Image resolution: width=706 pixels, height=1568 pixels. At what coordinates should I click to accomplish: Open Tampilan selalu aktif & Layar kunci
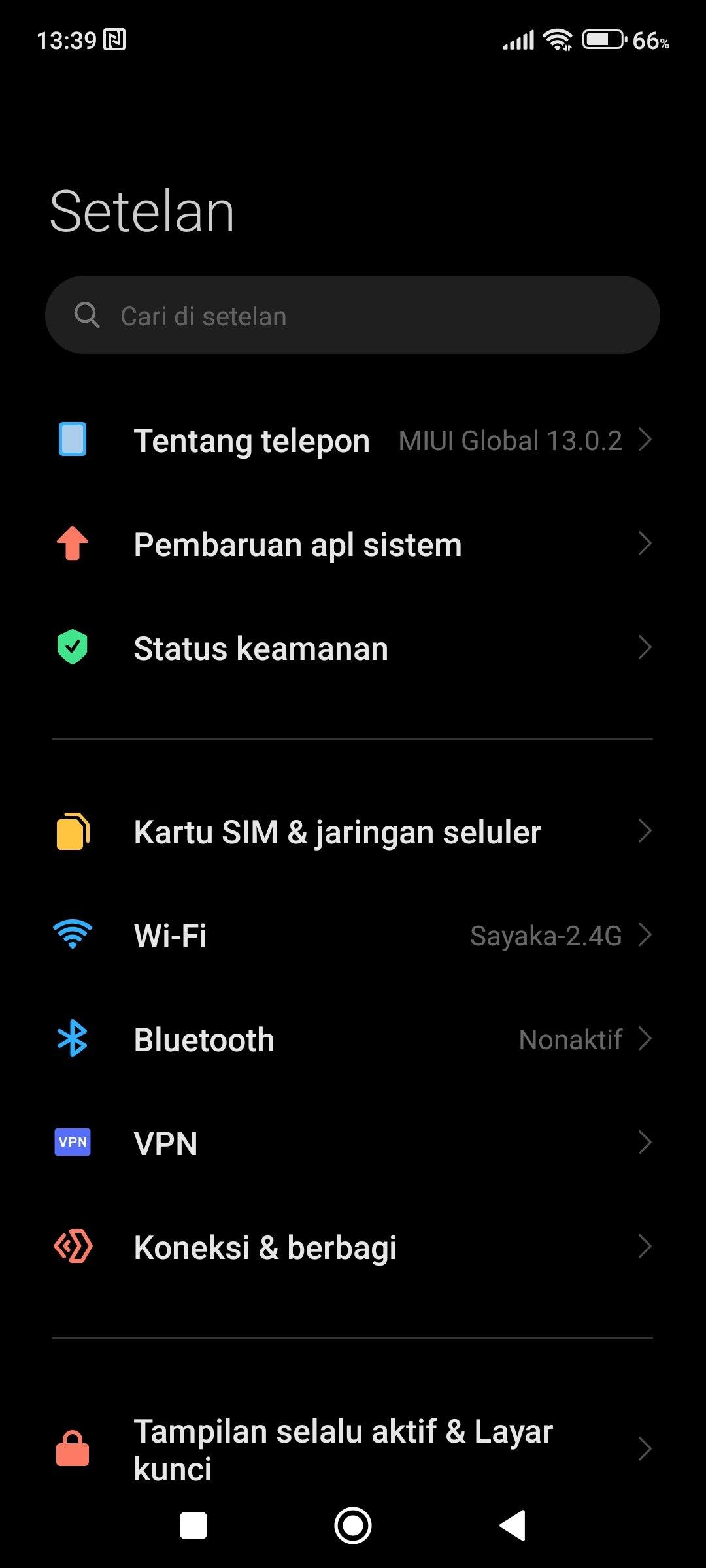pos(352,1449)
